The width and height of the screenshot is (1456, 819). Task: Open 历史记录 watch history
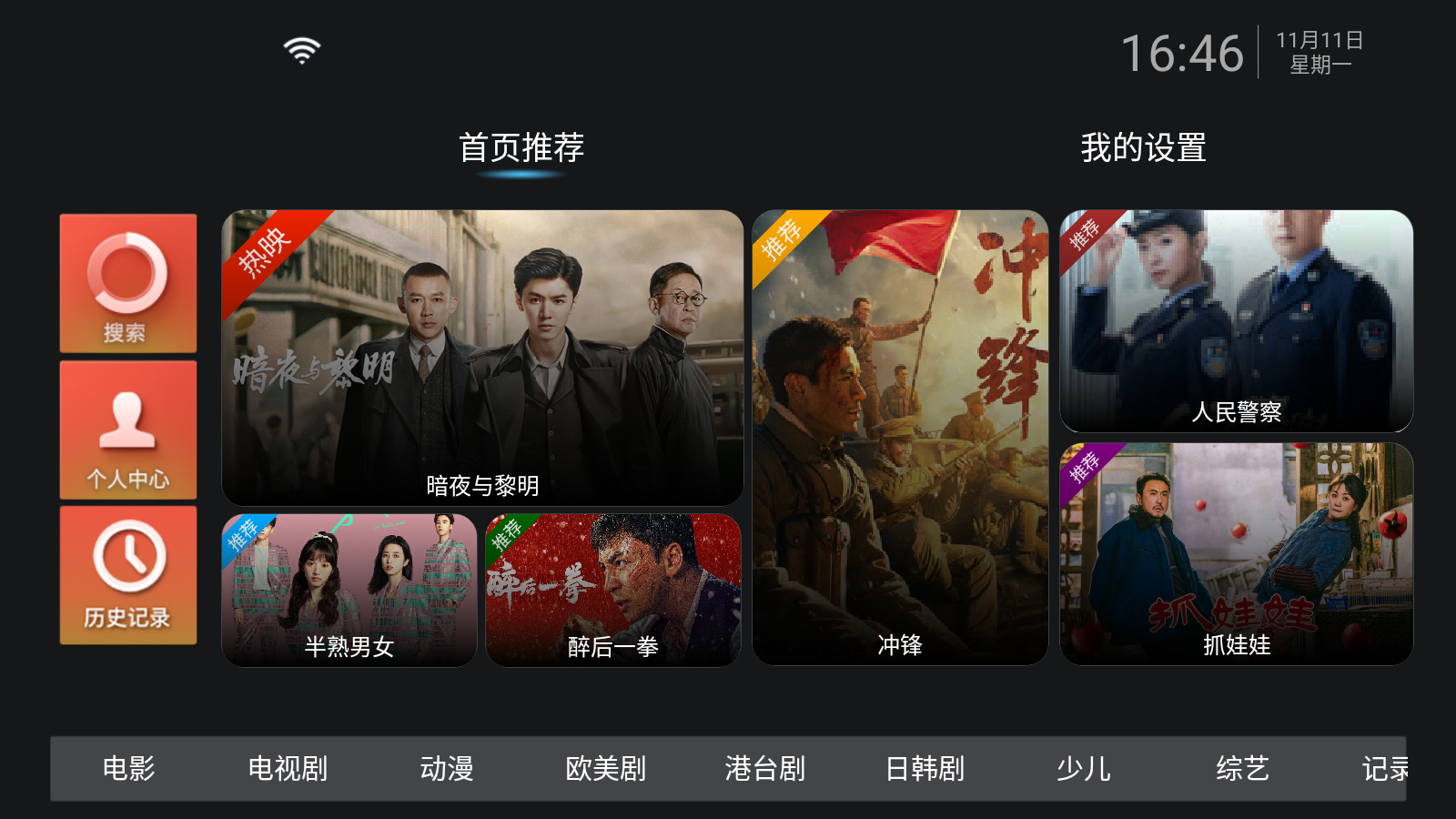click(x=128, y=575)
